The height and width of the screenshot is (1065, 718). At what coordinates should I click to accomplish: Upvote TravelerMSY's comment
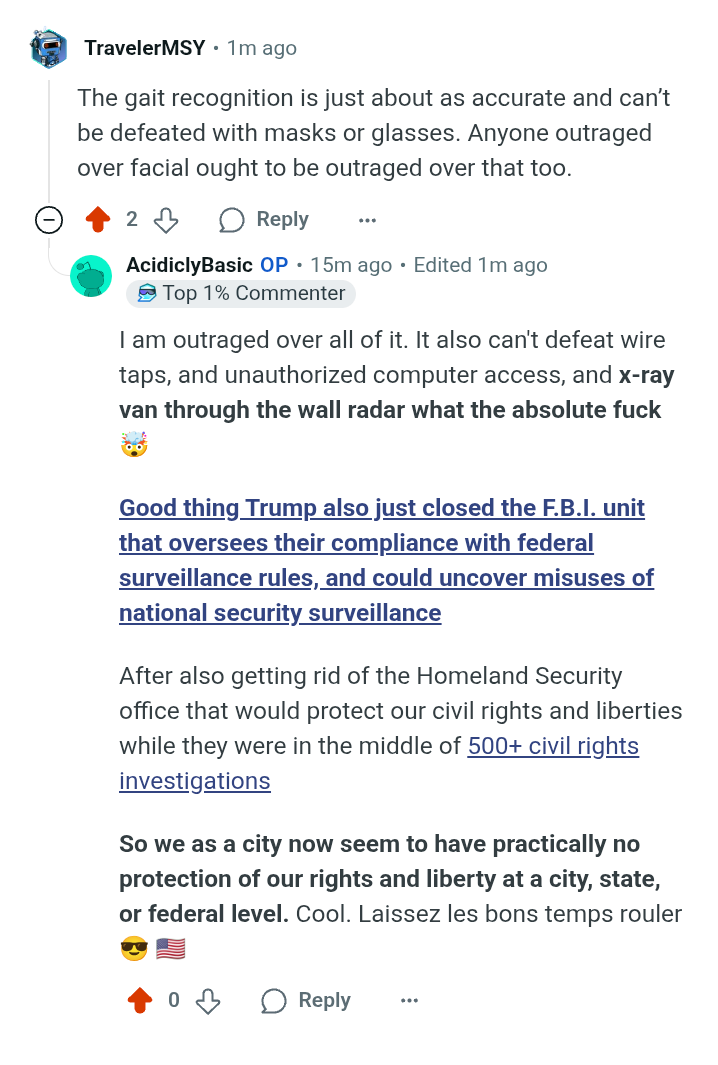point(97,219)
